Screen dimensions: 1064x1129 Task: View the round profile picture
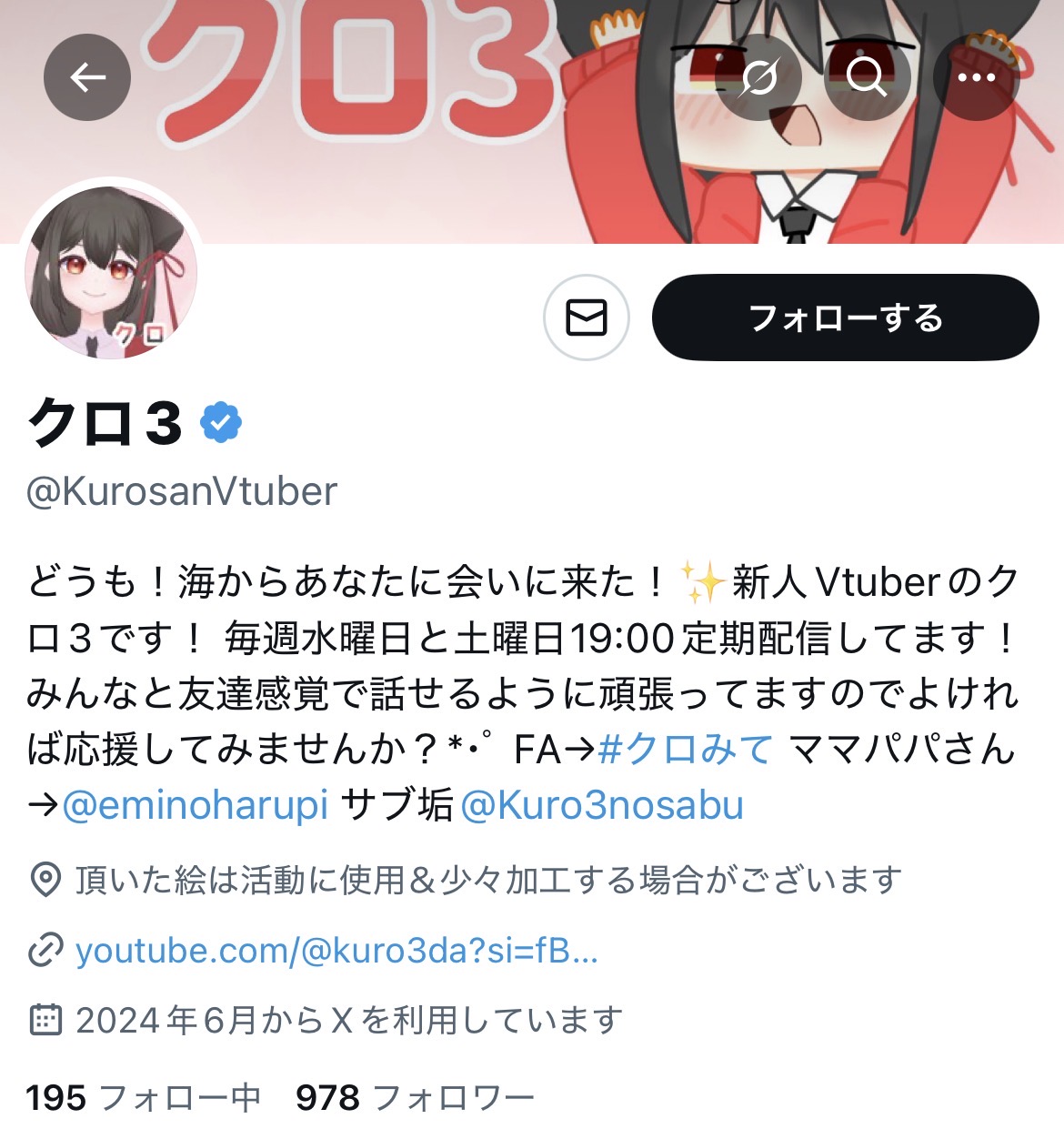pyautogui.click(x=111, y=273)
